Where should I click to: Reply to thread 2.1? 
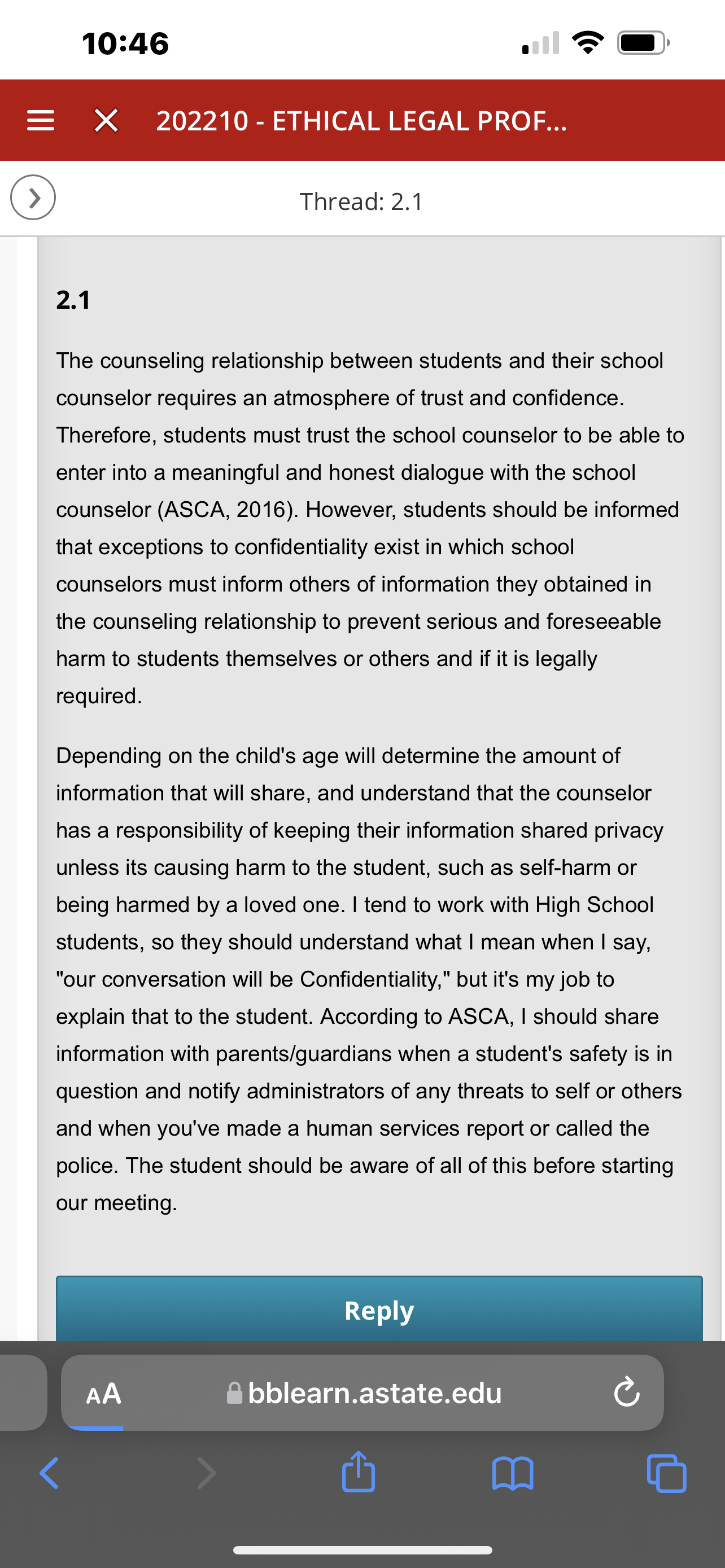[379, 1309]
